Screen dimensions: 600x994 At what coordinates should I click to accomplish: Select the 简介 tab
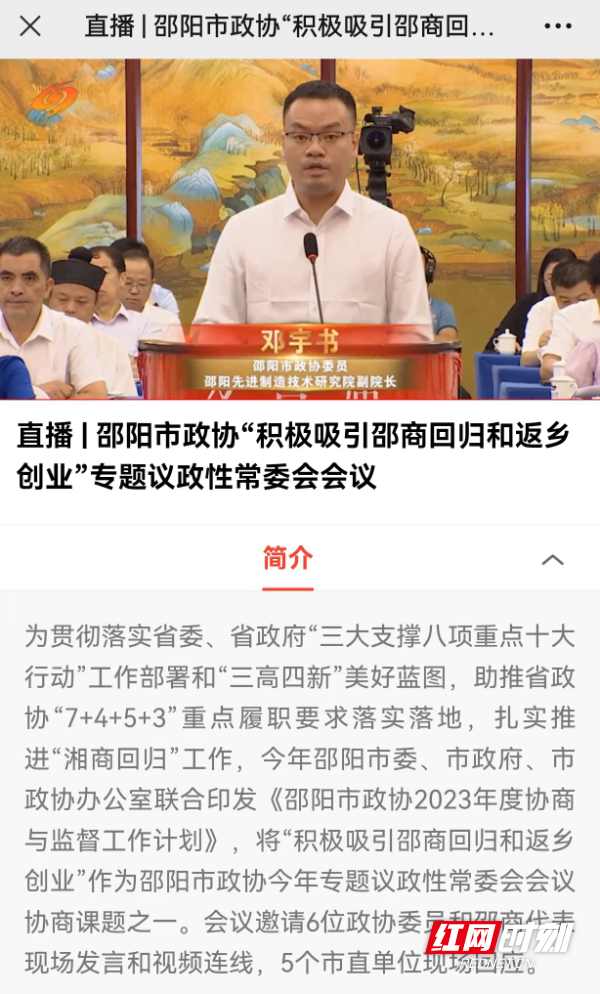coord(287,558)
